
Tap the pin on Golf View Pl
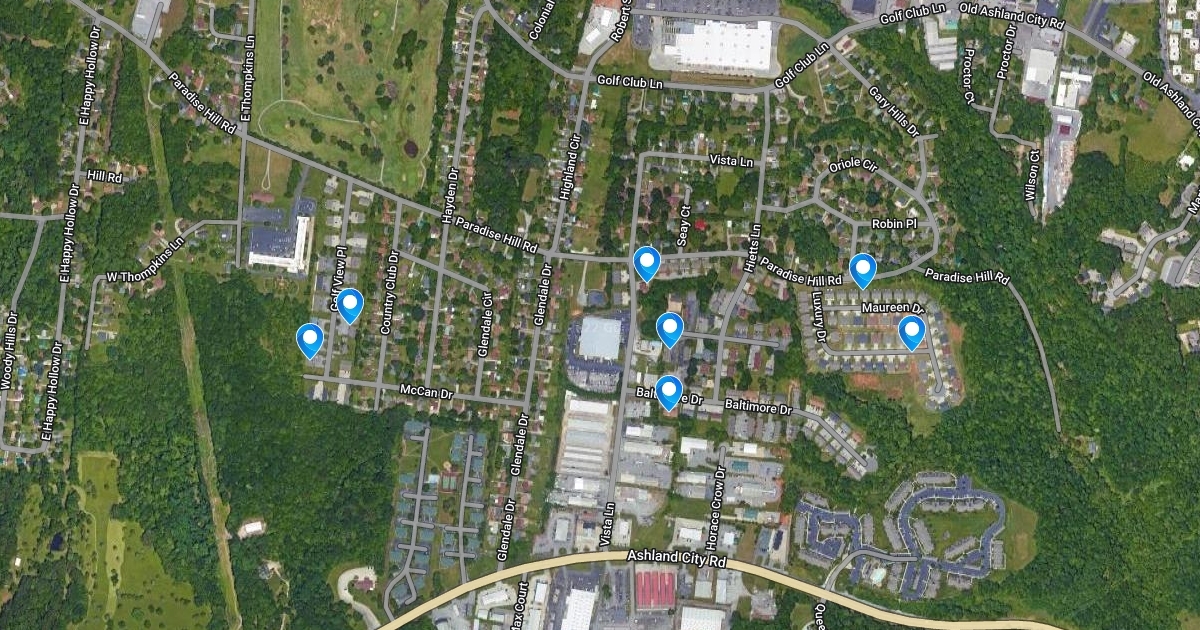(349, 304)
